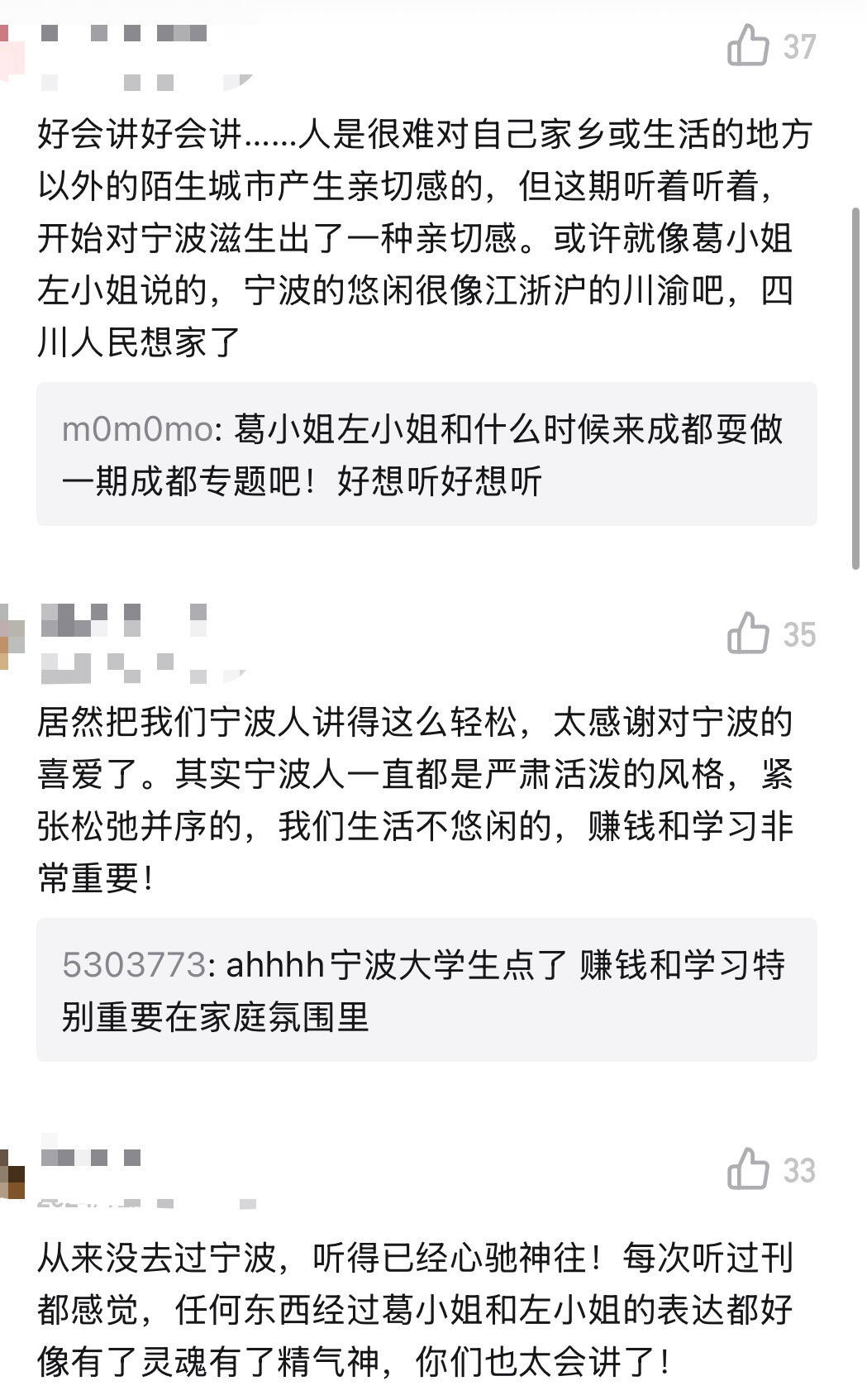
Task: Like the comment with 33 likes
Action: click(x=748, y=1169)
